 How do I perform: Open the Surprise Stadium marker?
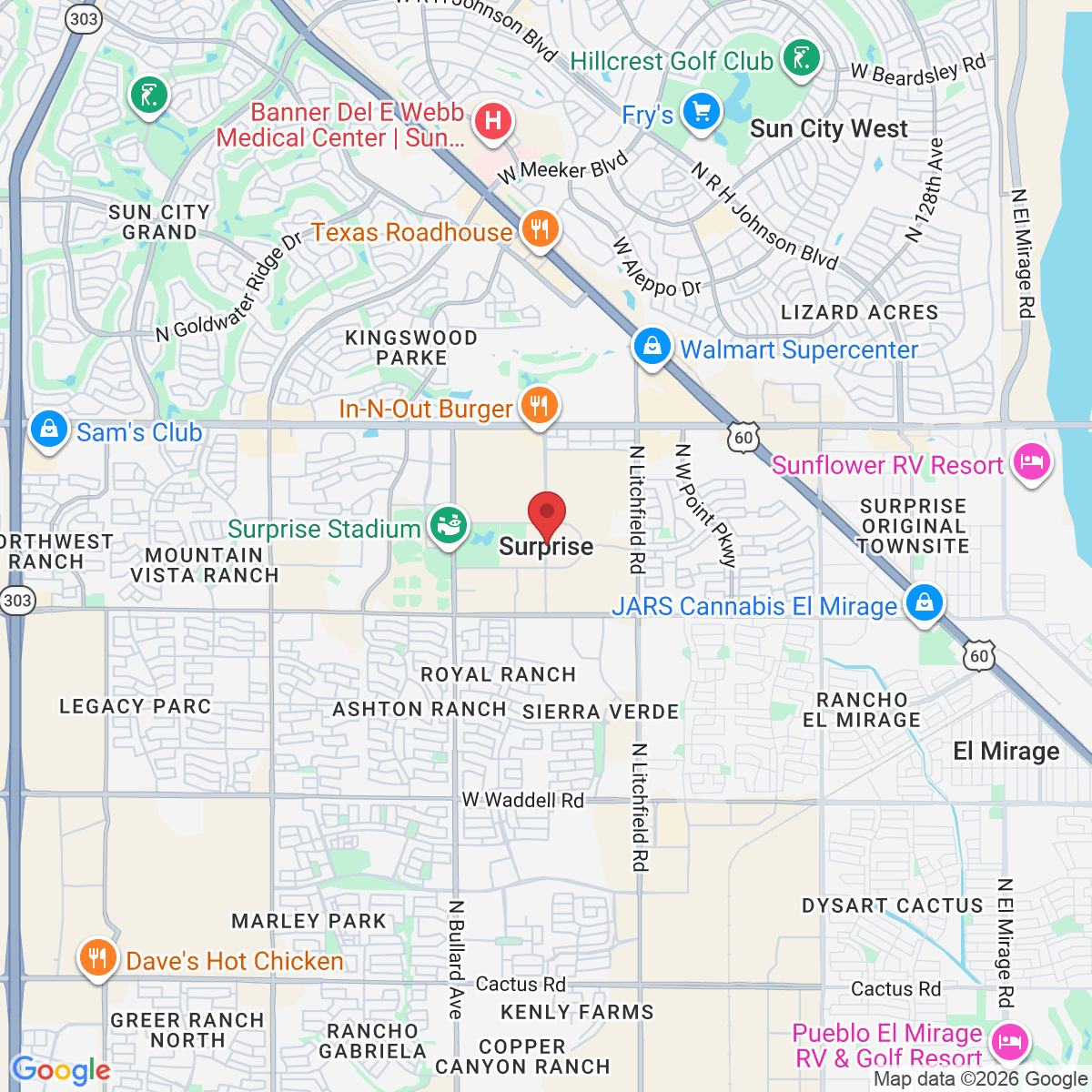click(448, 526)
